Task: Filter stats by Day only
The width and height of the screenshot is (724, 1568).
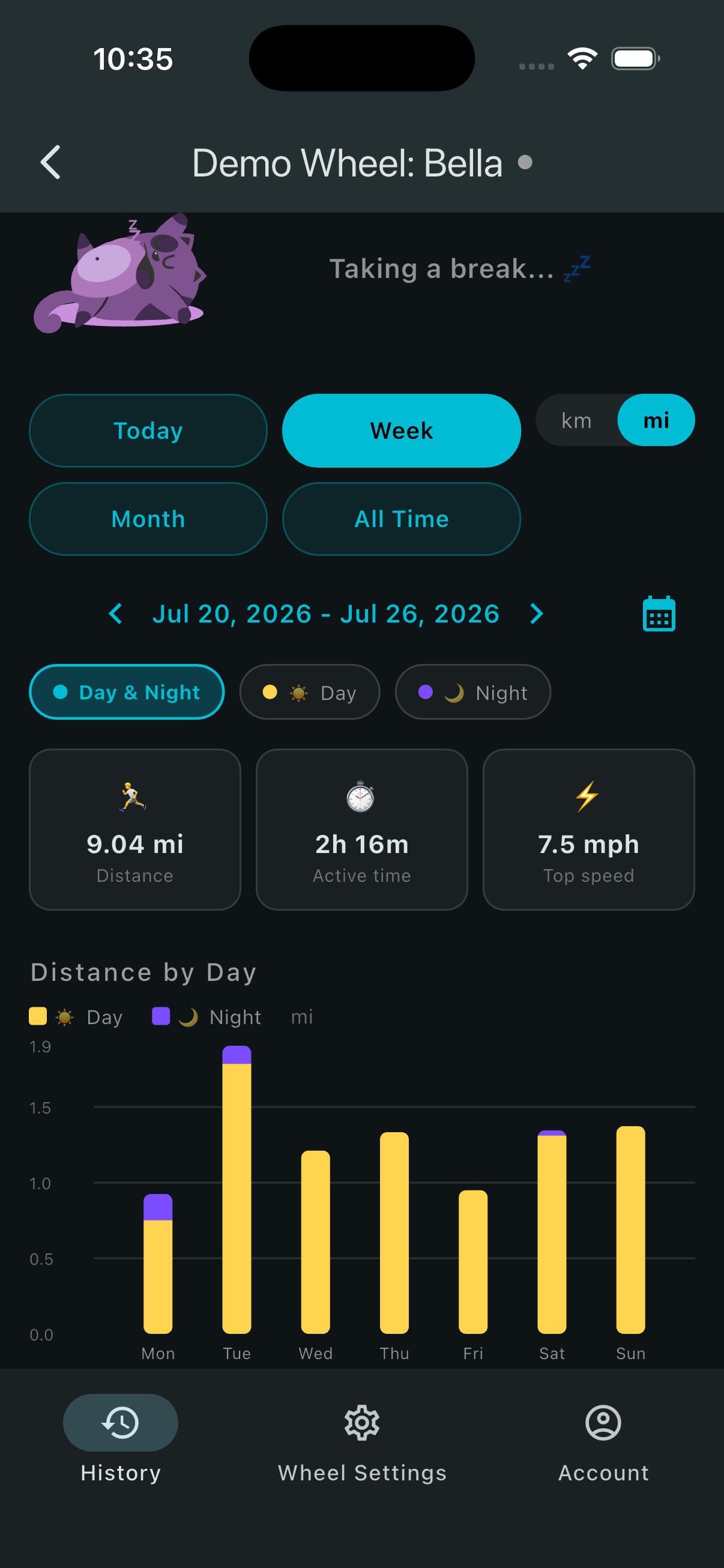Action: (309, 692)
